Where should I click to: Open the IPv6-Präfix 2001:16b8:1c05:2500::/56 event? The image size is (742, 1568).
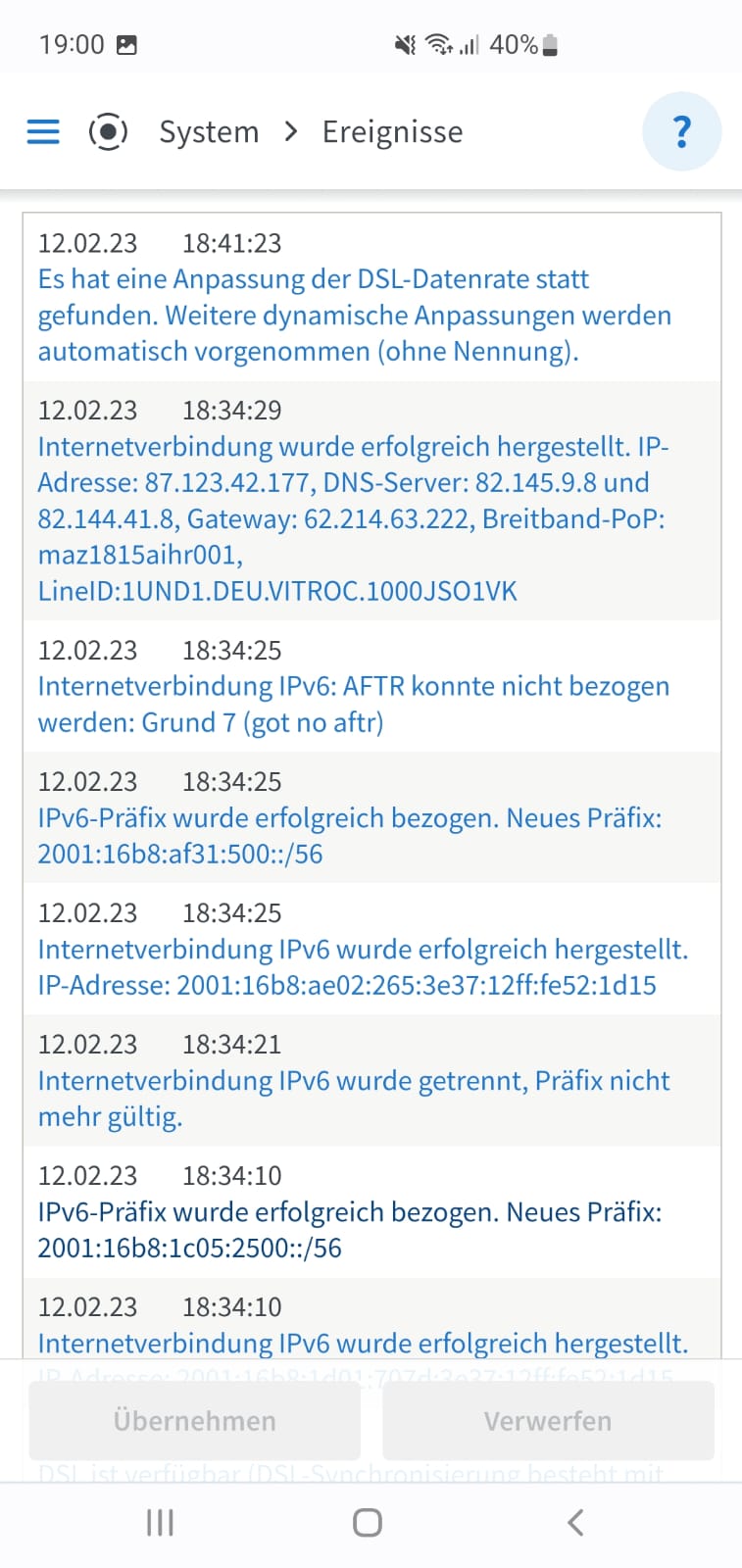(x=349, y=1230)
